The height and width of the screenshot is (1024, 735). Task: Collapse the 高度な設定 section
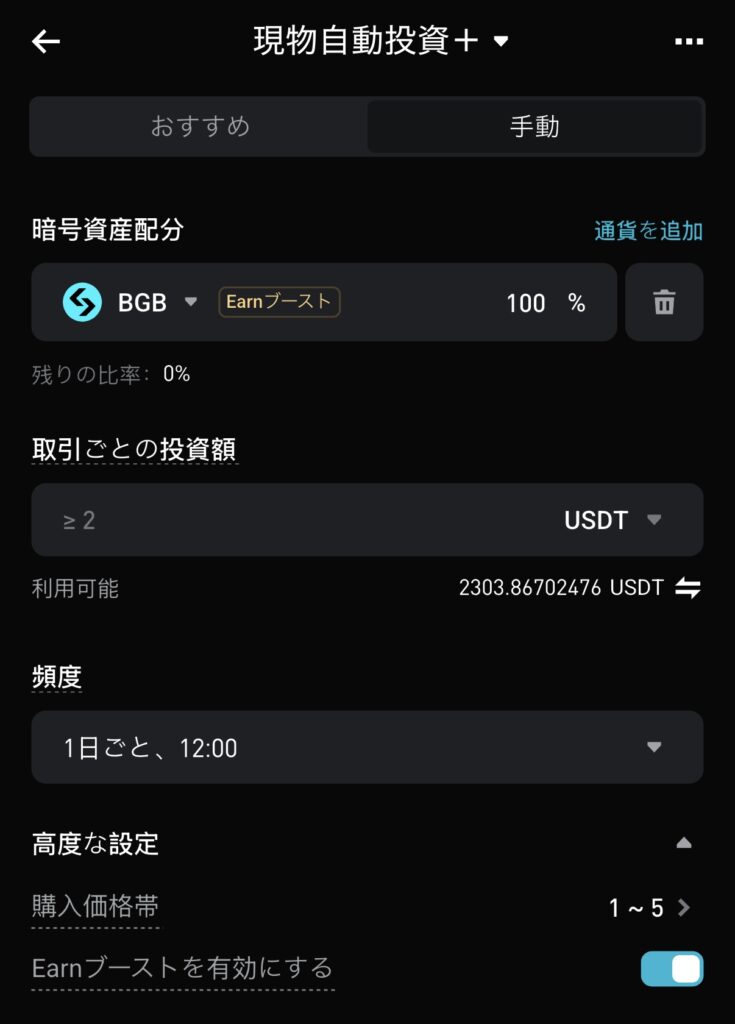click(x=684, y=843)
